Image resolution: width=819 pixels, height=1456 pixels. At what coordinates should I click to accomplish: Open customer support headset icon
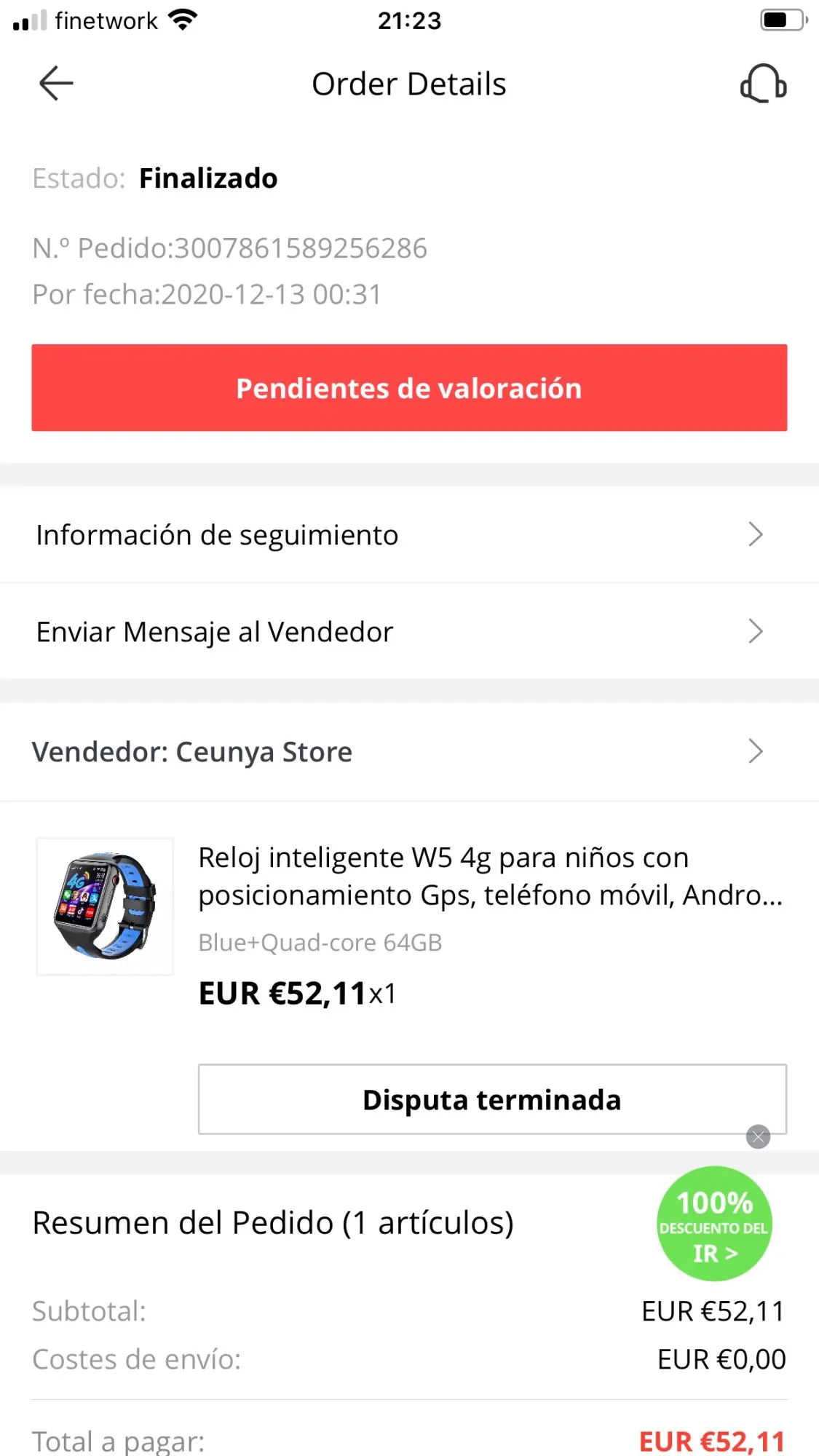763,84
